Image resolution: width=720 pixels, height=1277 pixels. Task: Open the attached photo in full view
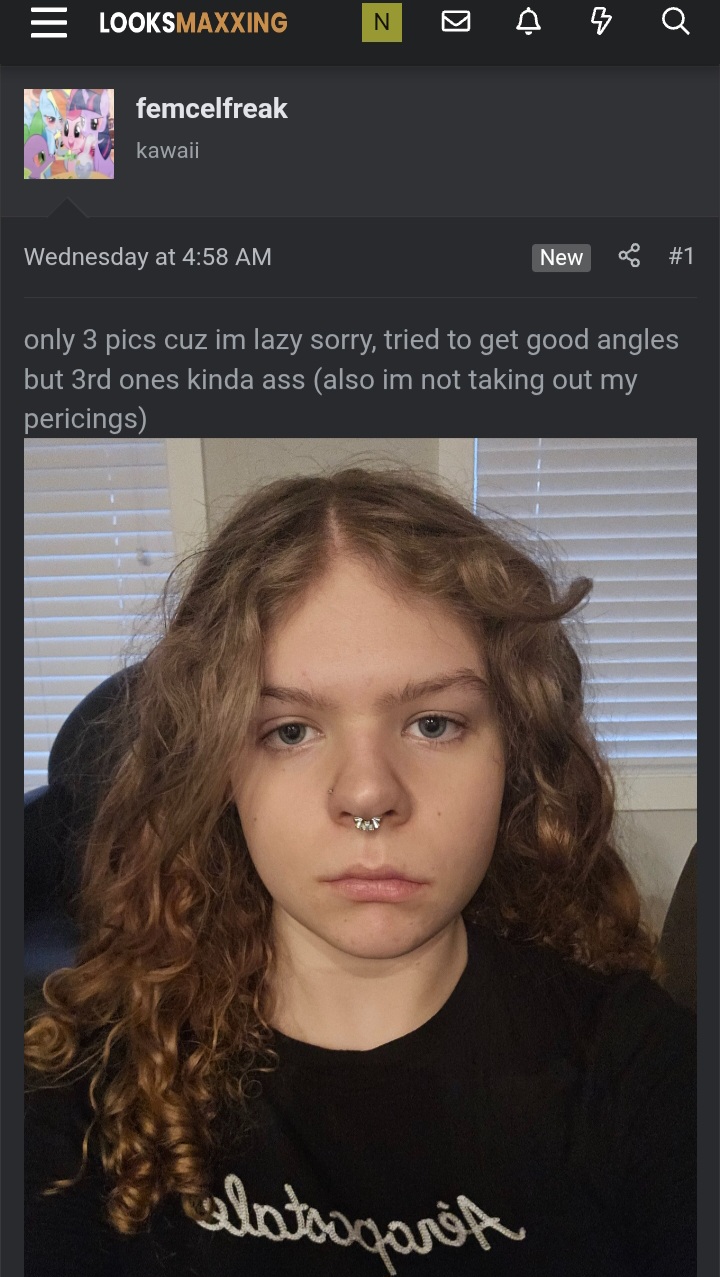coord(360,850)
